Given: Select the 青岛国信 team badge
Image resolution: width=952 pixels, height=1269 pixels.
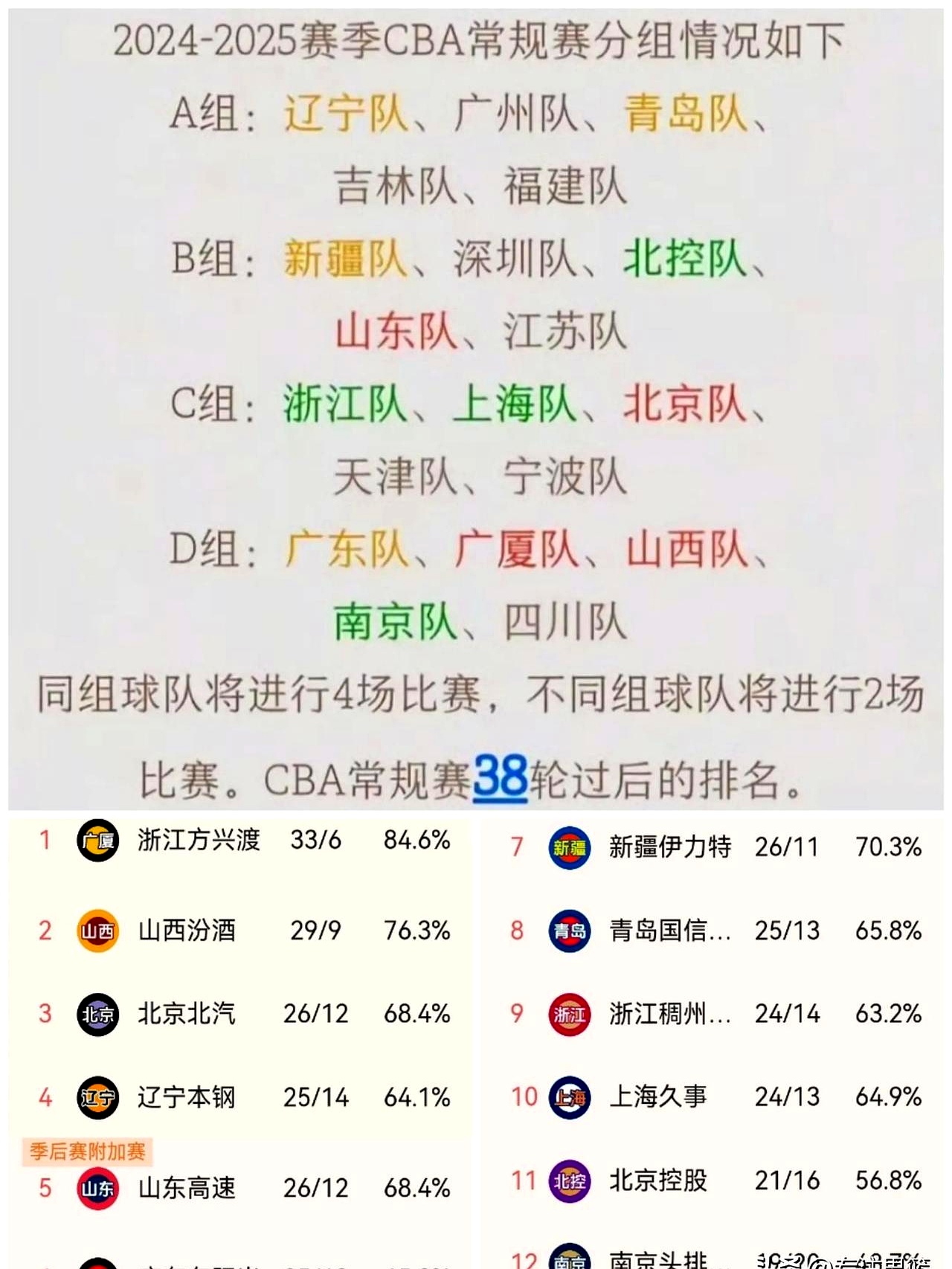Looking at the screenshot, I should click(567, 931).
